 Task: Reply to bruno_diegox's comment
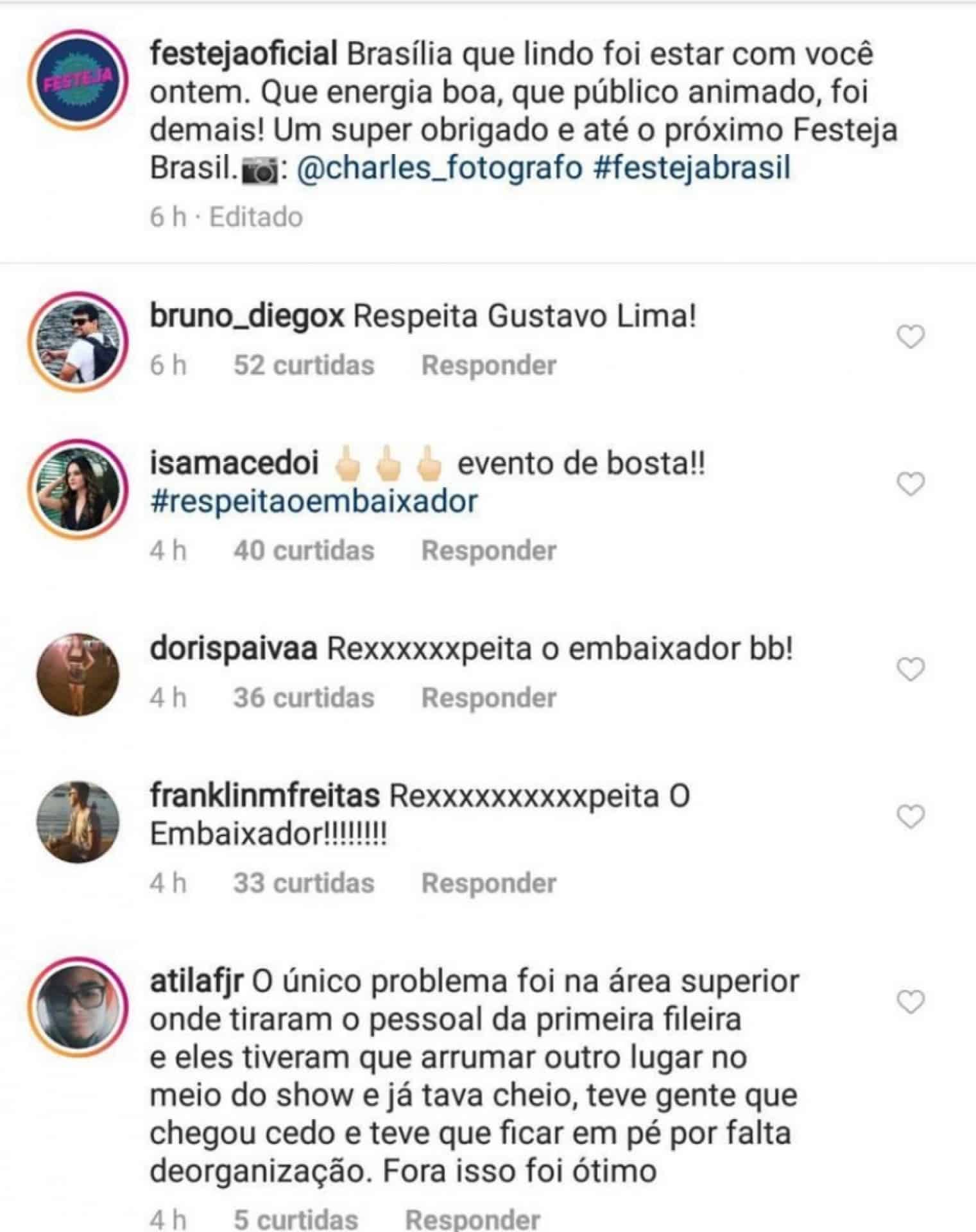(488, 365)
